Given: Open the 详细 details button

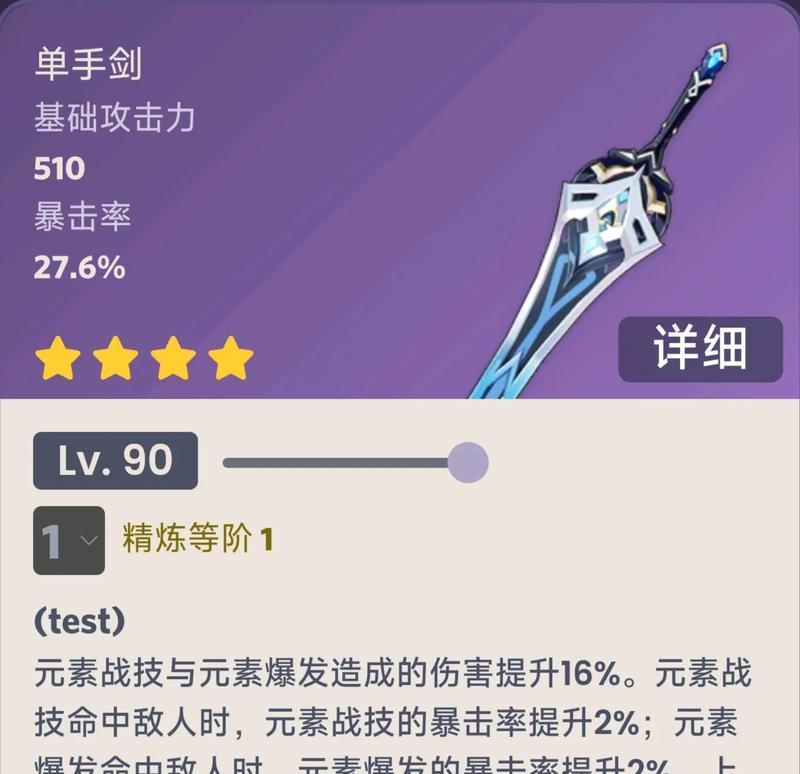Looking at the screenshot, I should (x=700, y=349).
